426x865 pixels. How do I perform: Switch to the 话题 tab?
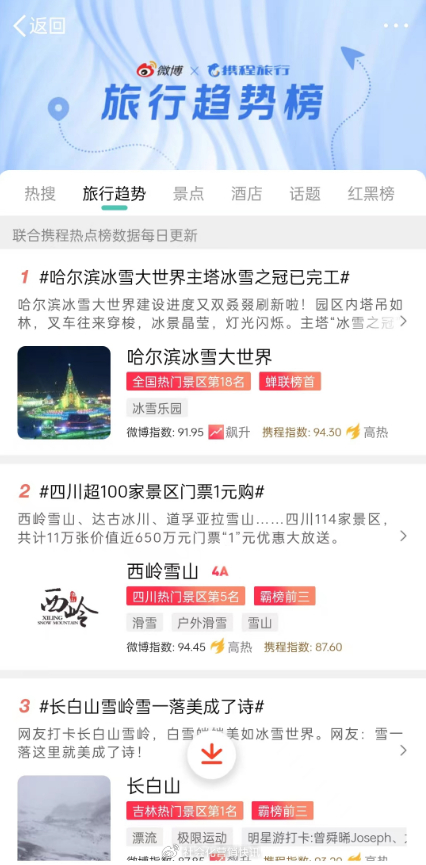(x=305, y=194)
